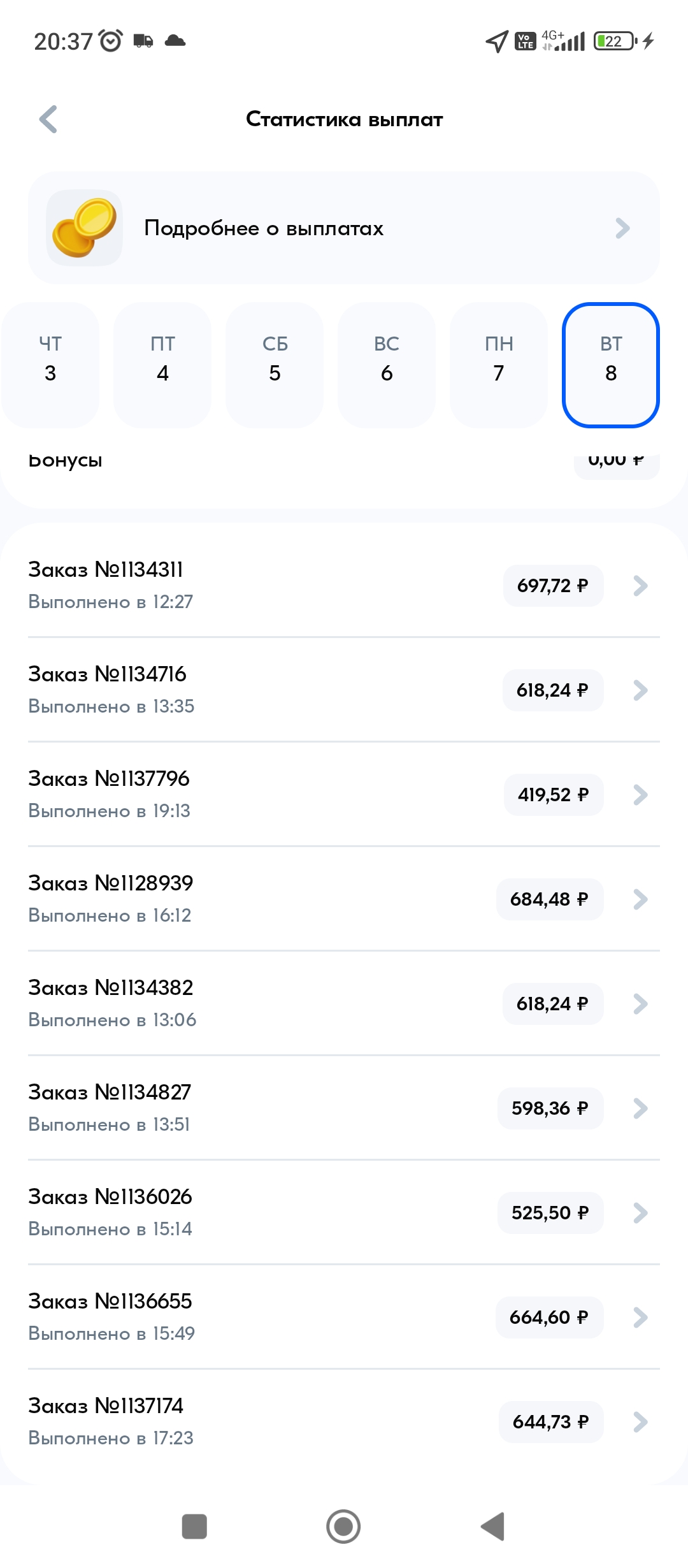Tap the system home button
This screenshot has width=688, height=1568.
(343, 1527)
